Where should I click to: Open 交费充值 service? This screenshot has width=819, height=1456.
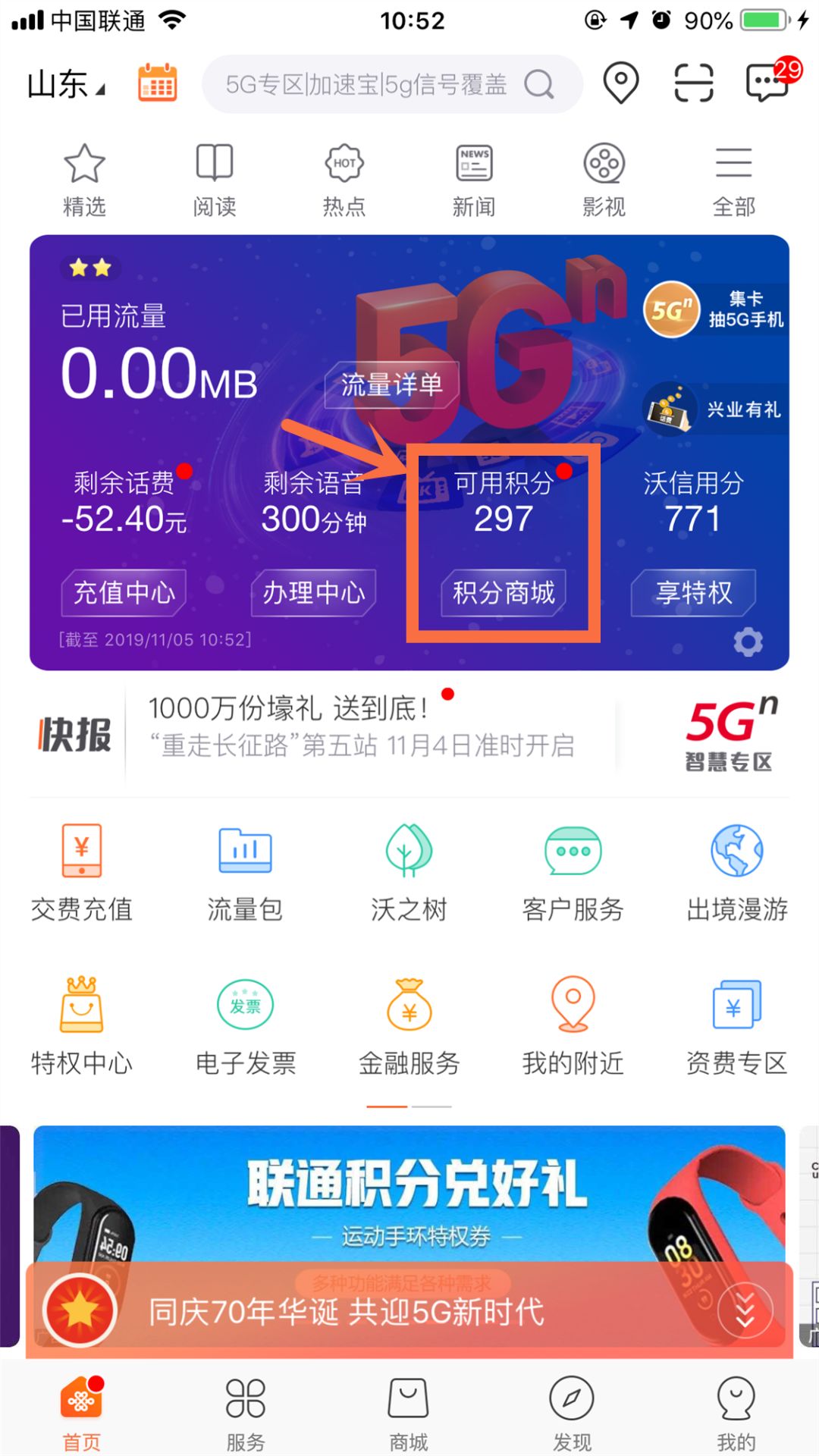pos(82,872)
